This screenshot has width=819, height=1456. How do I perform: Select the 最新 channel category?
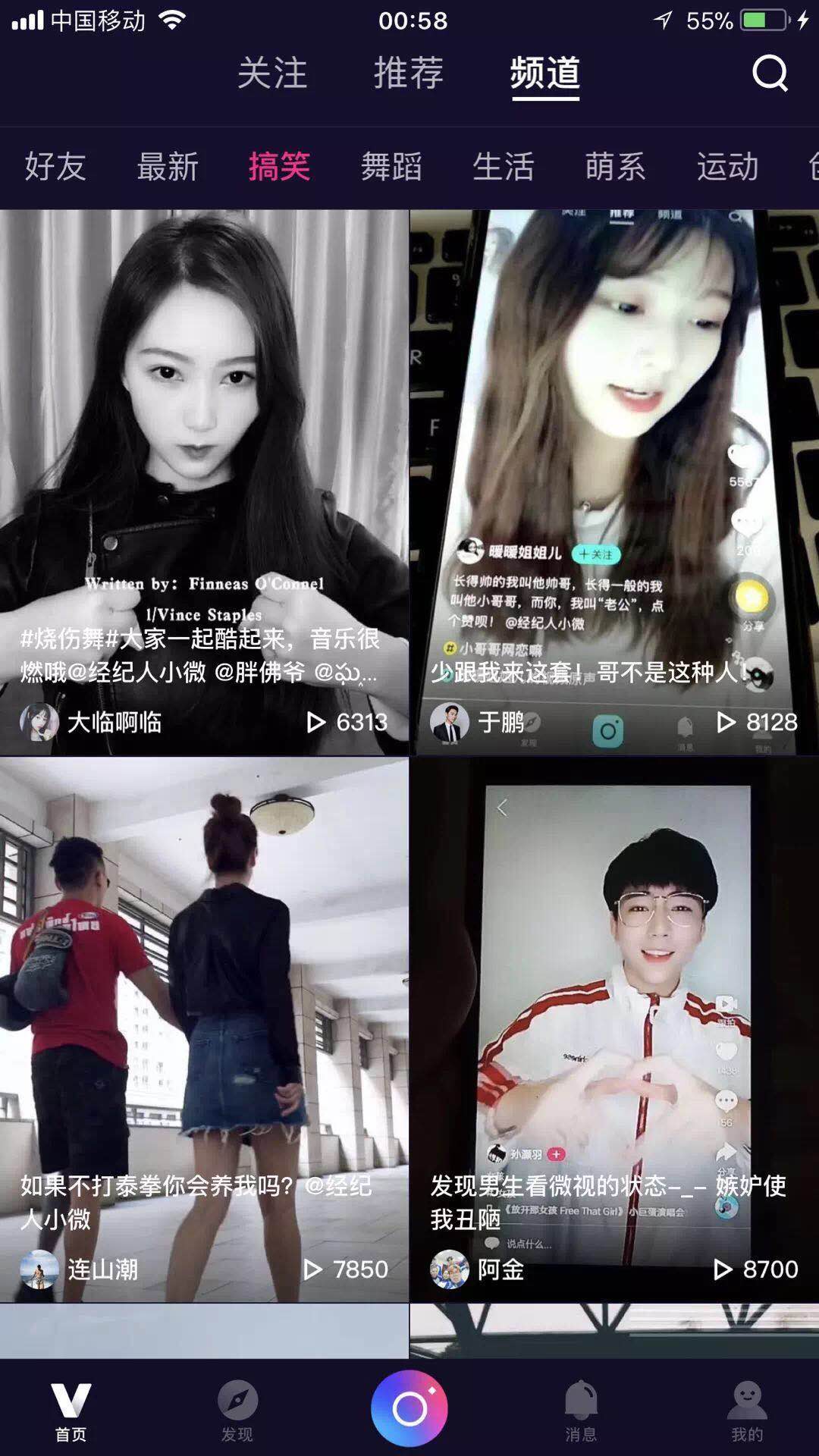(168, 167)
